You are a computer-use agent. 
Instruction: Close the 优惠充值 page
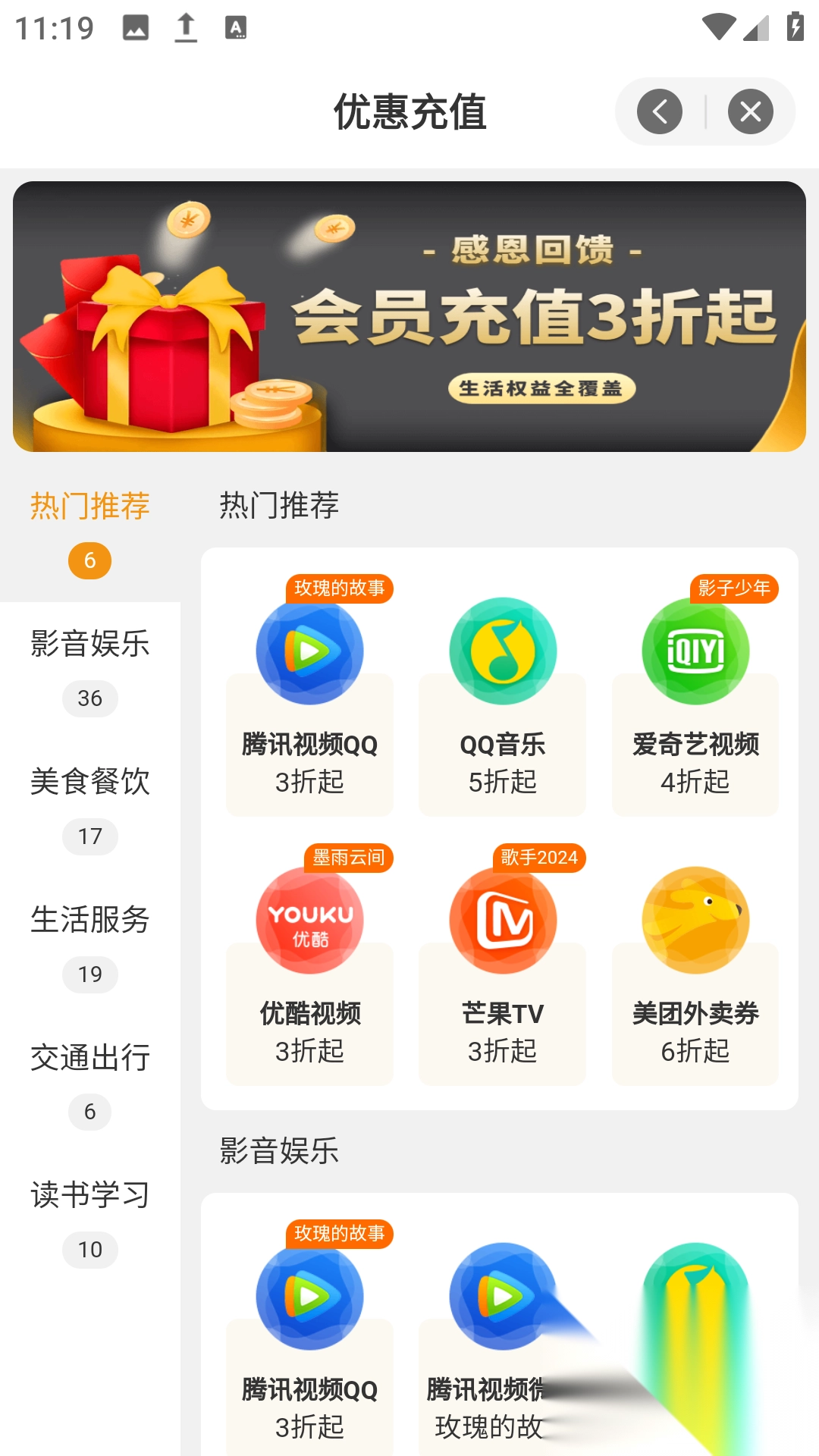750,111
